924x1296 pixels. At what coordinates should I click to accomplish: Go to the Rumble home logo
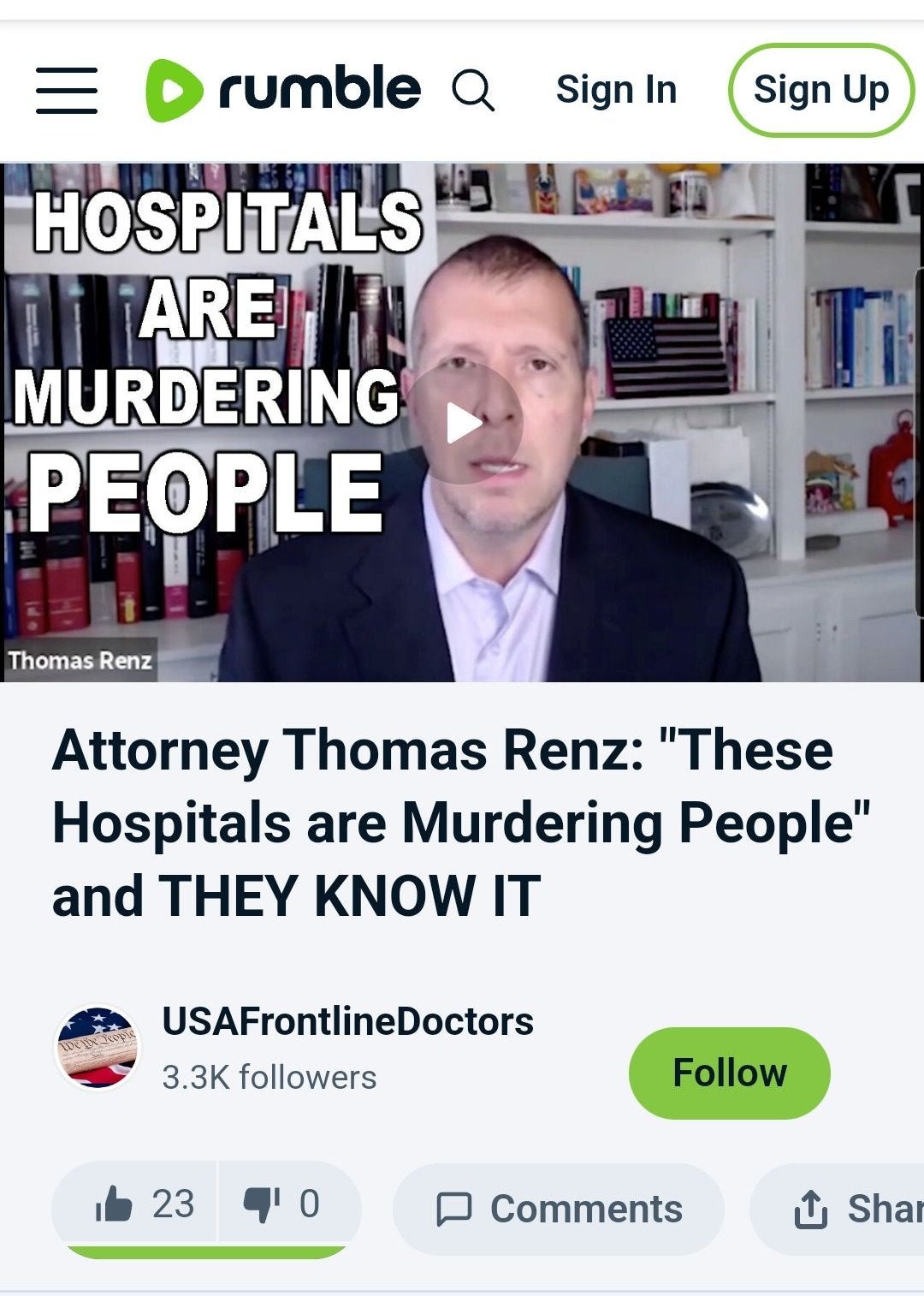tap(283, 90)
